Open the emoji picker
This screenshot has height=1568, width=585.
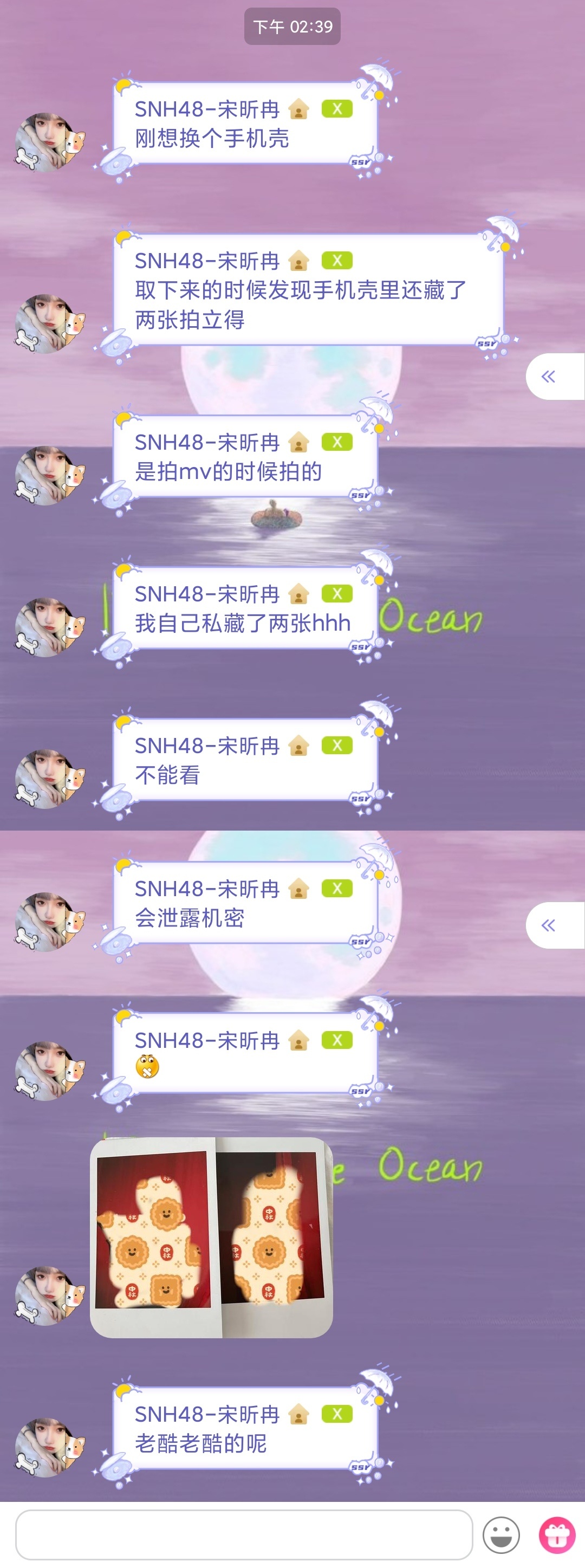click(501, 1534)
